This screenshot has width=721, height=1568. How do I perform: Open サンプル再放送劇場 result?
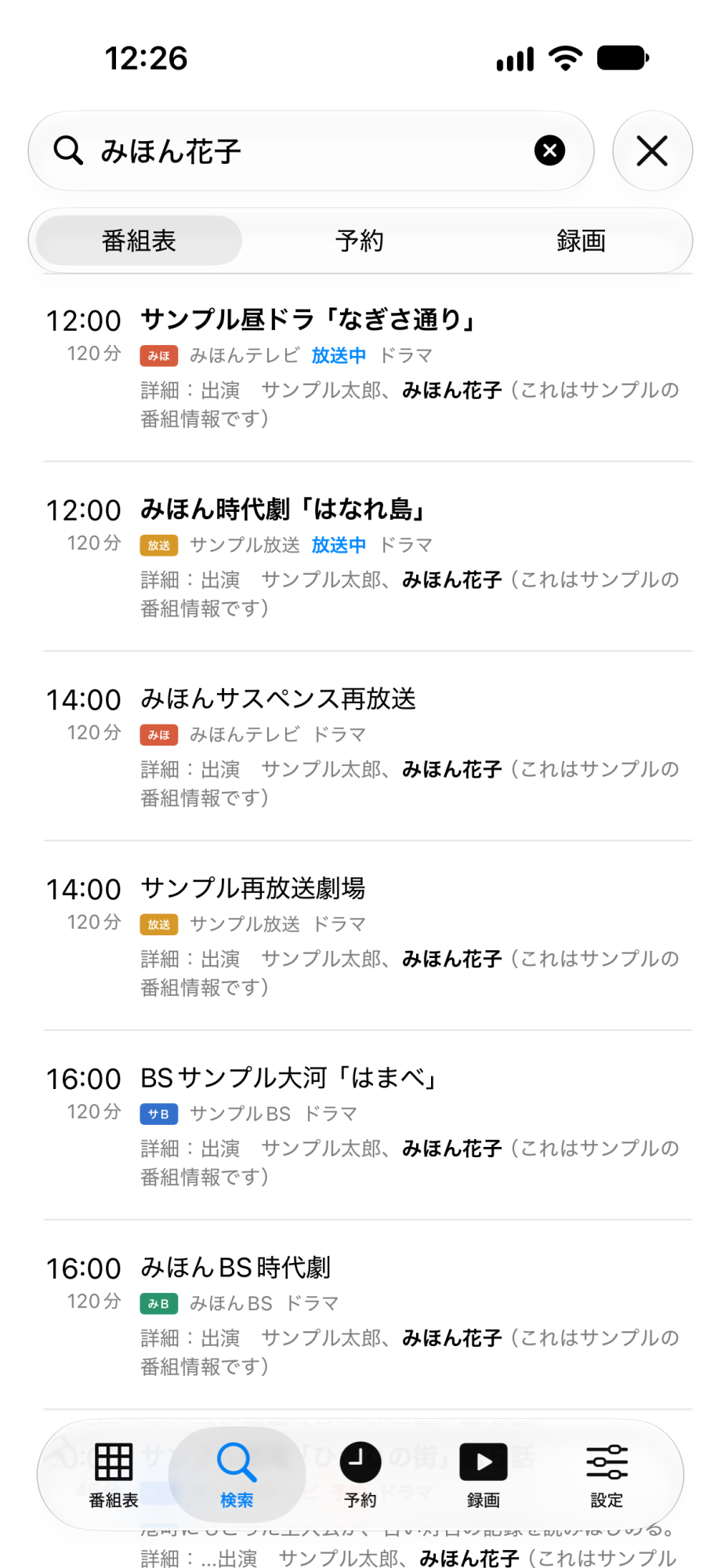368,936
